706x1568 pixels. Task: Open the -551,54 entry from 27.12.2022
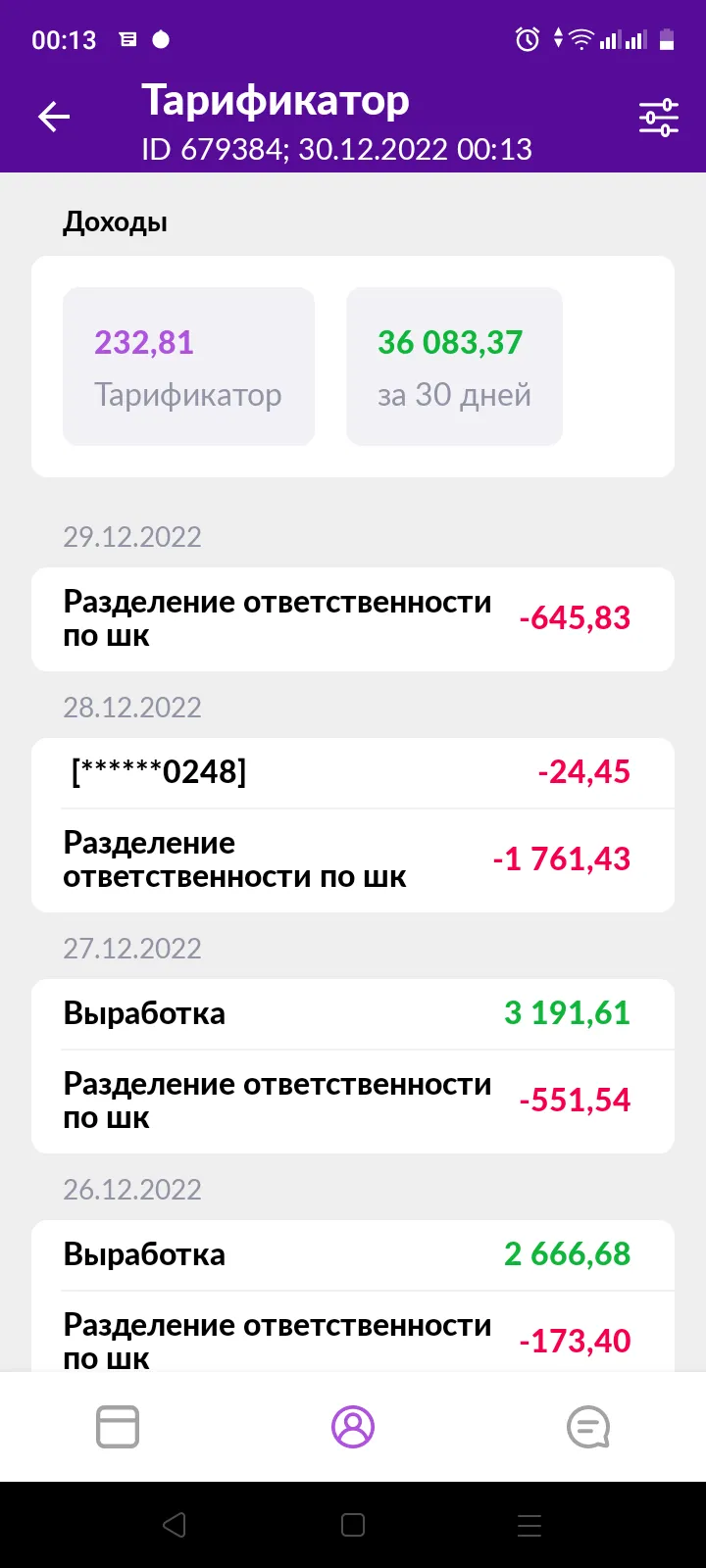(x=353, y=1102)
